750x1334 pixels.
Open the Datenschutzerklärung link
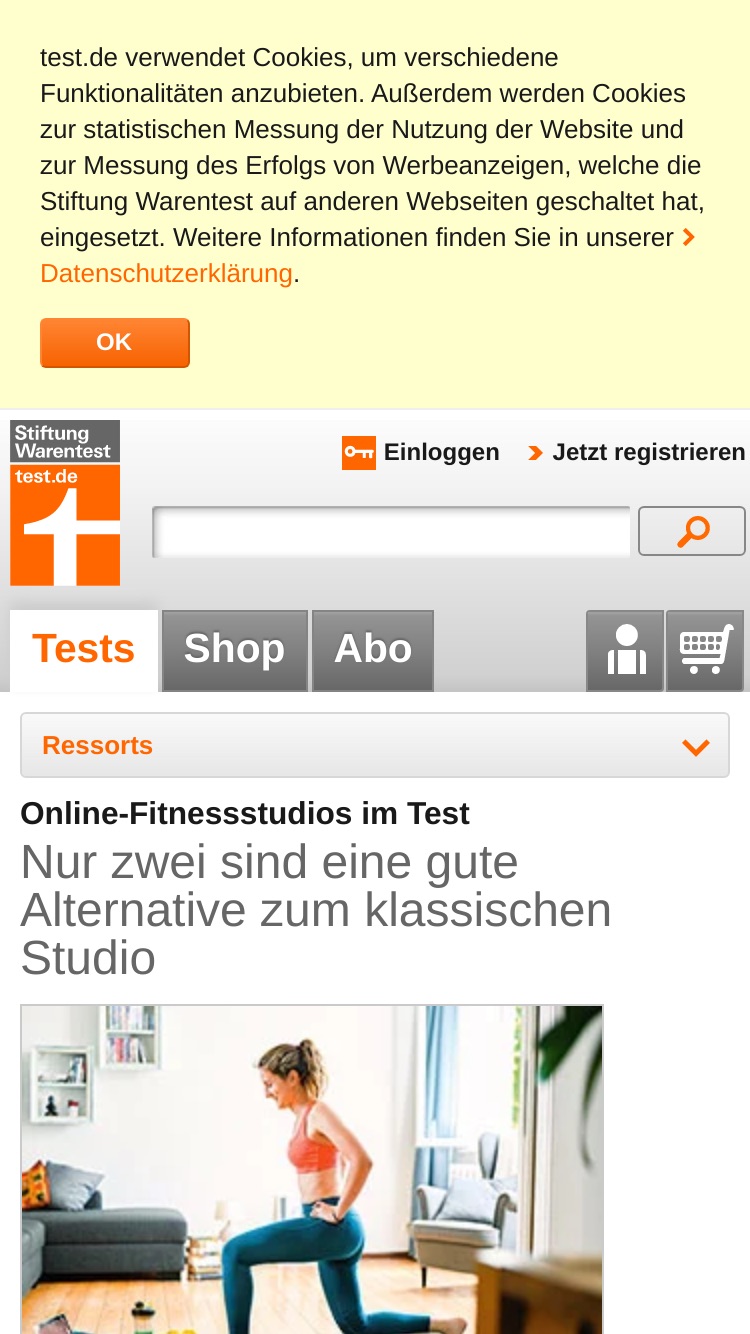166,273
